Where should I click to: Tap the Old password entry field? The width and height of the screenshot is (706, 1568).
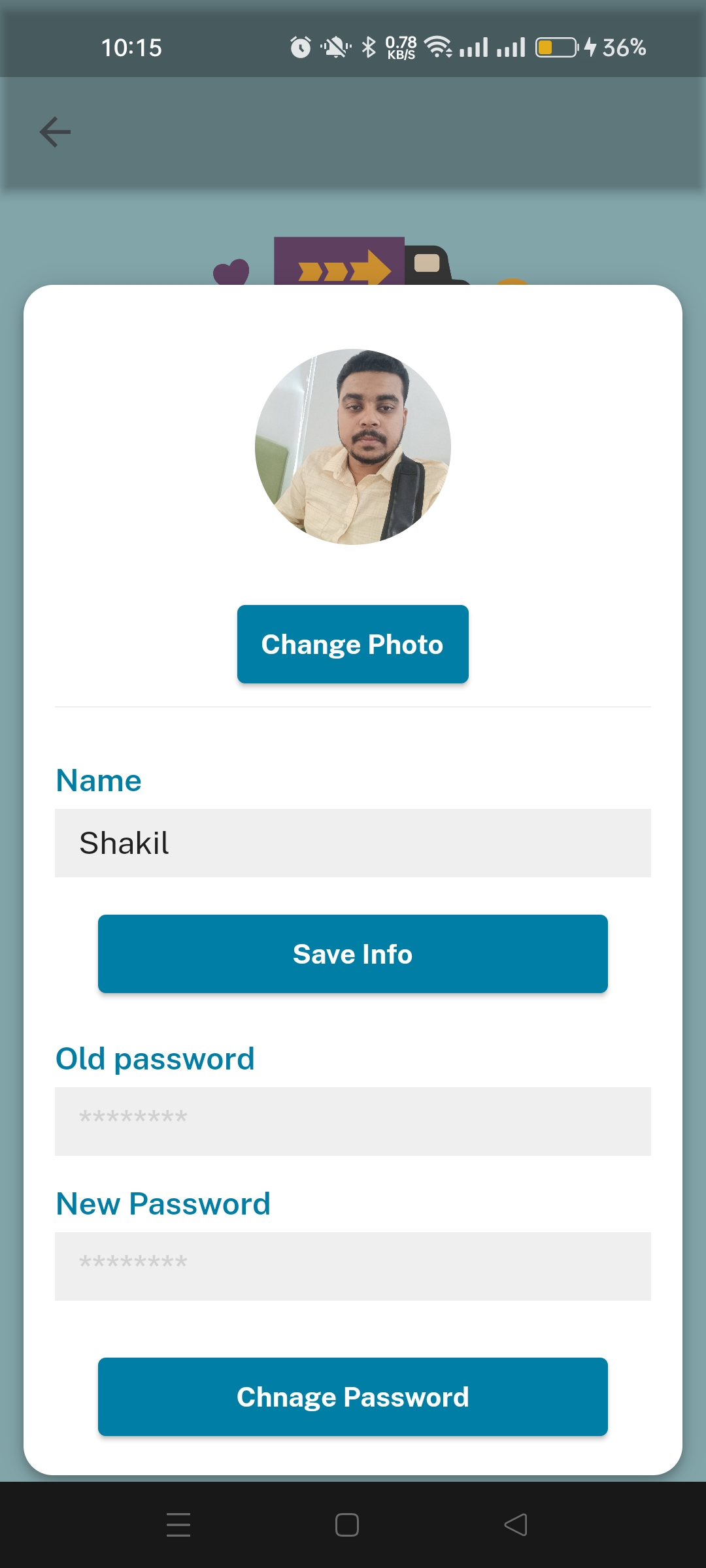pos(352,1121)
